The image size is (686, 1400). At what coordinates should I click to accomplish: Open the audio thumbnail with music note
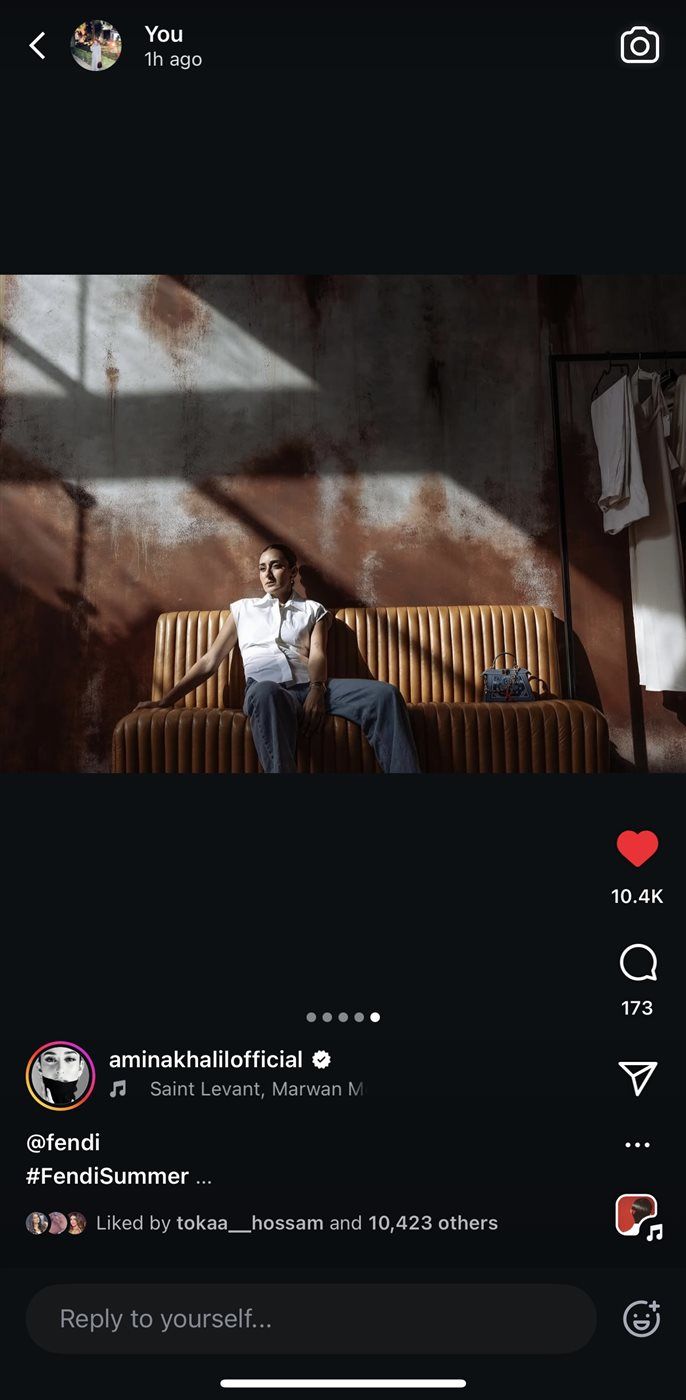(x=637, y=1216)
